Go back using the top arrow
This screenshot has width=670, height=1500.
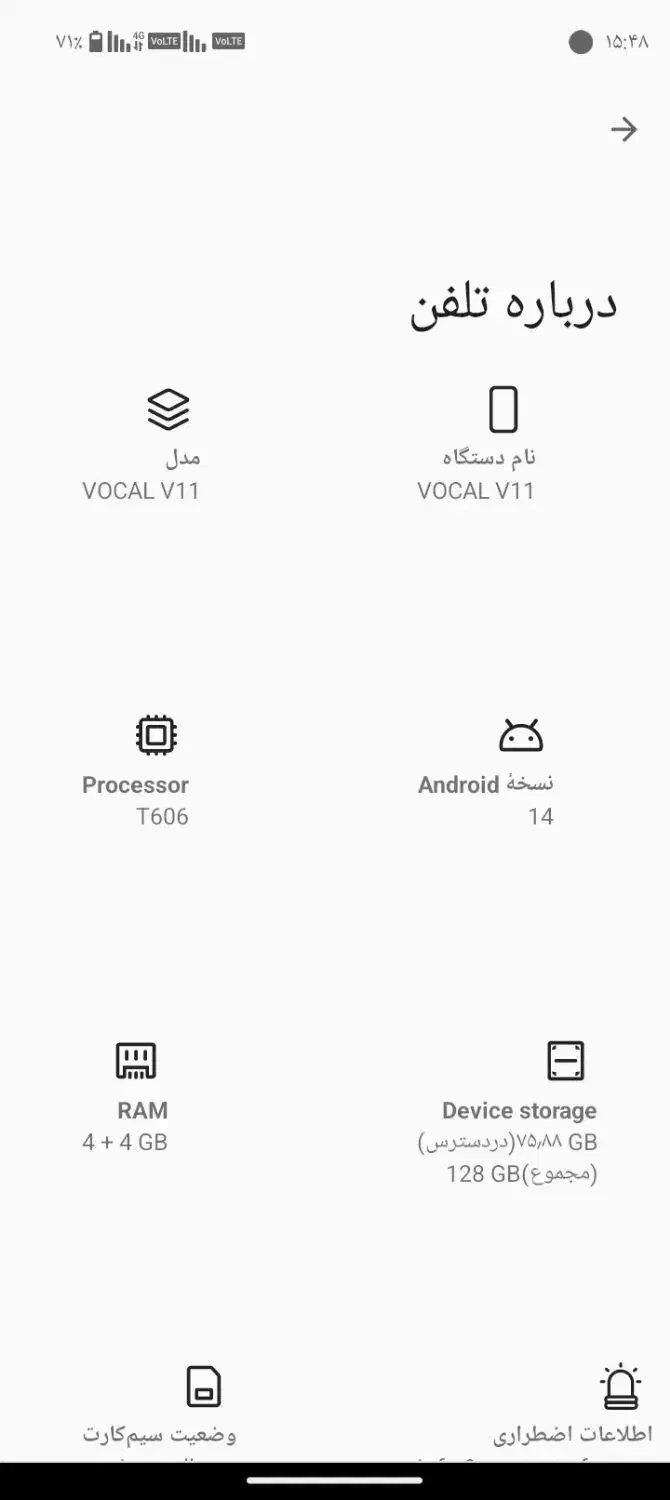coord(623,129)
